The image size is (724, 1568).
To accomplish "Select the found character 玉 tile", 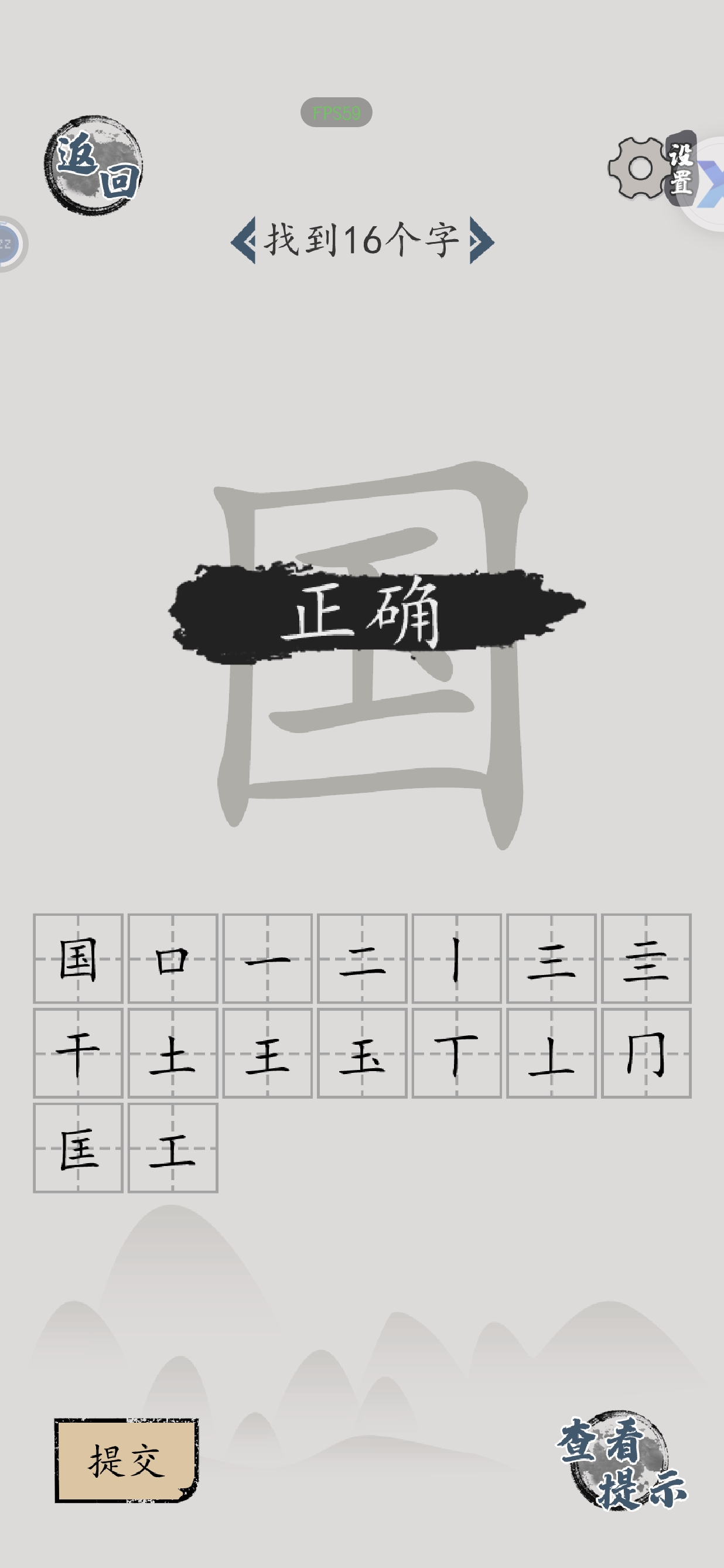I will (x=362, y=1053).
